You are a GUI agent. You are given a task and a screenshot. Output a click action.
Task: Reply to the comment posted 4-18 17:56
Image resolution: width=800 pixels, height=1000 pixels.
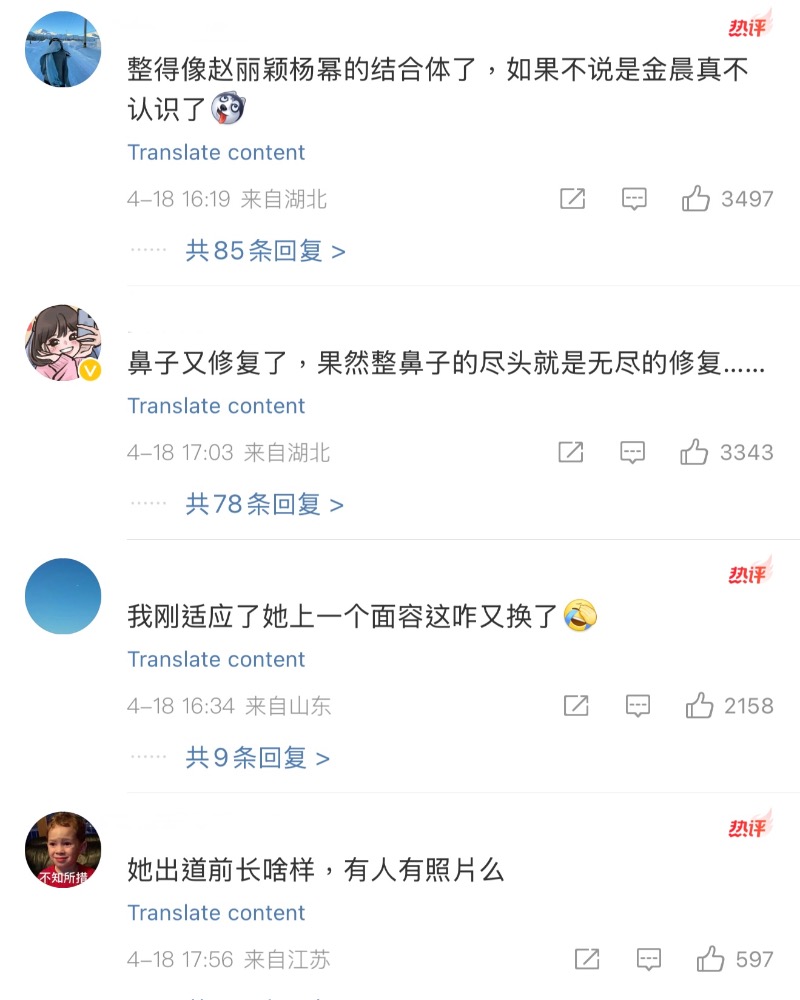(x=649, y=959)
